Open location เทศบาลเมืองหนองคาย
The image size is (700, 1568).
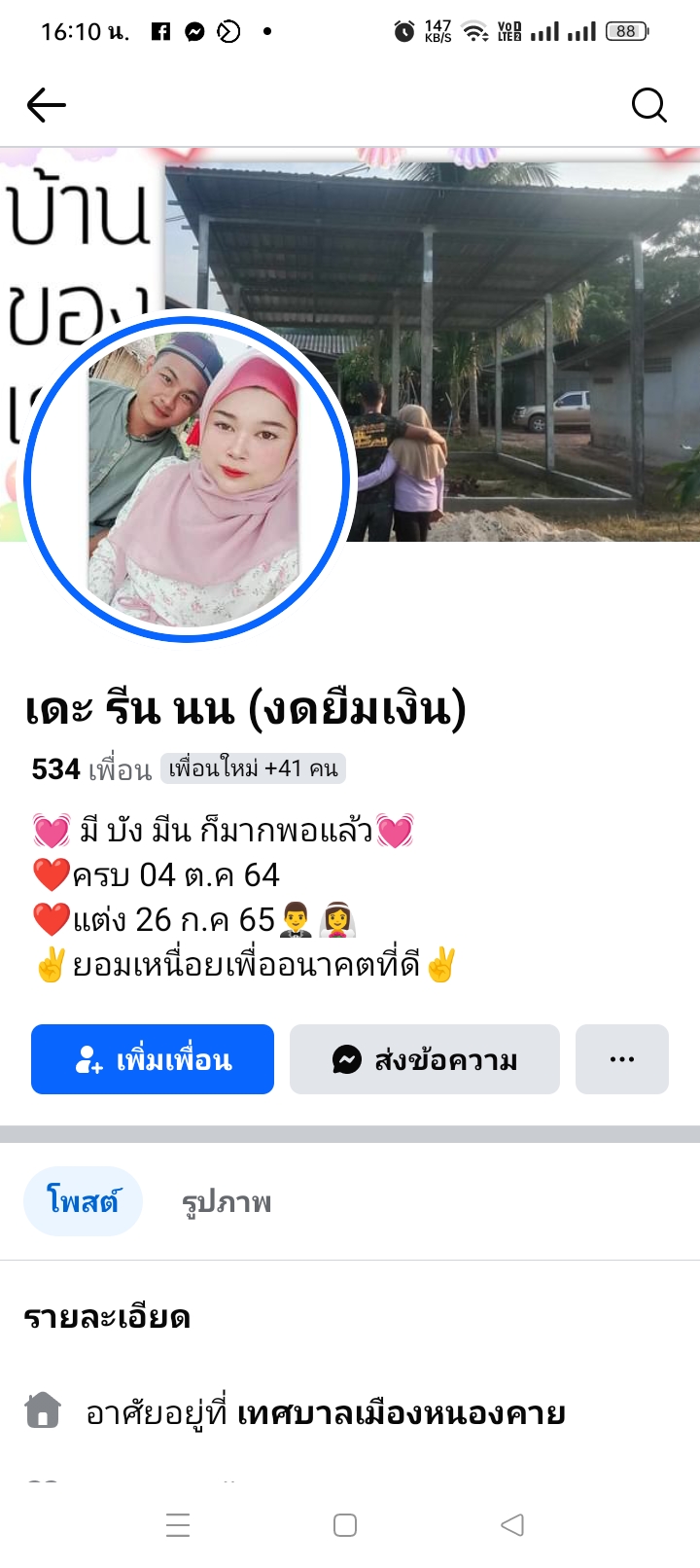[402, 1412]
